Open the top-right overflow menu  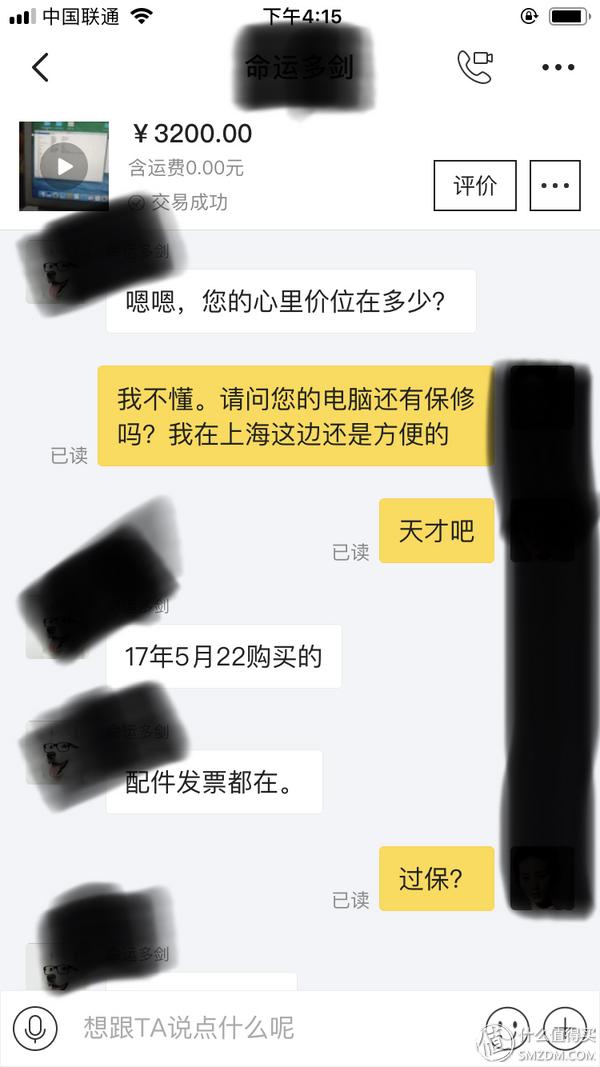(x=558, y=67)
